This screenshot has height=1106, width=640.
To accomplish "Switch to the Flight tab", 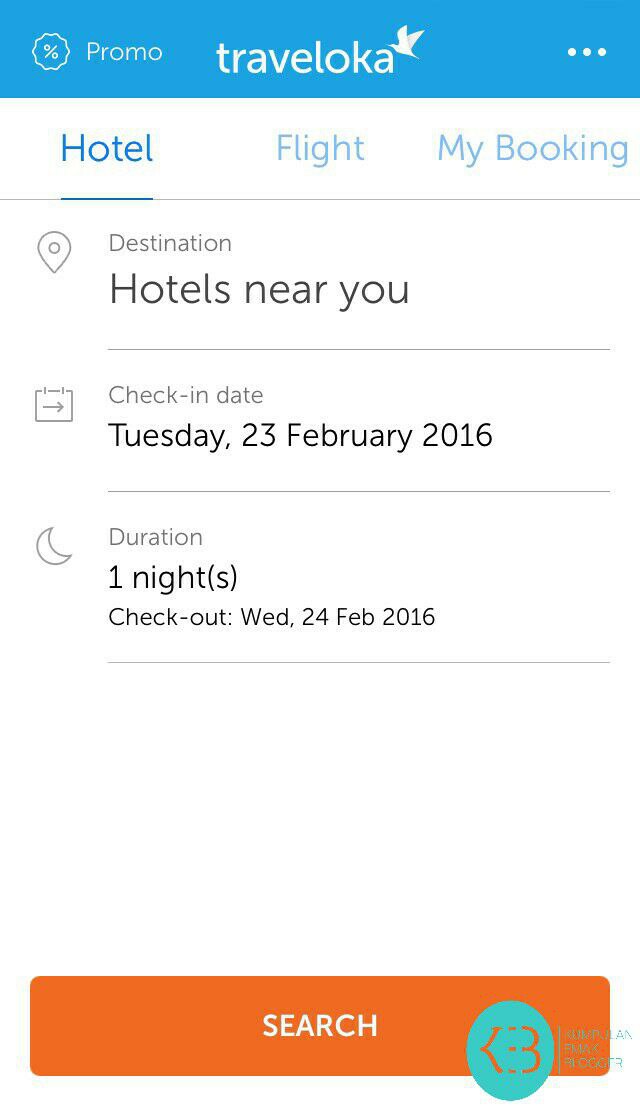I will (x=320, y=148).
